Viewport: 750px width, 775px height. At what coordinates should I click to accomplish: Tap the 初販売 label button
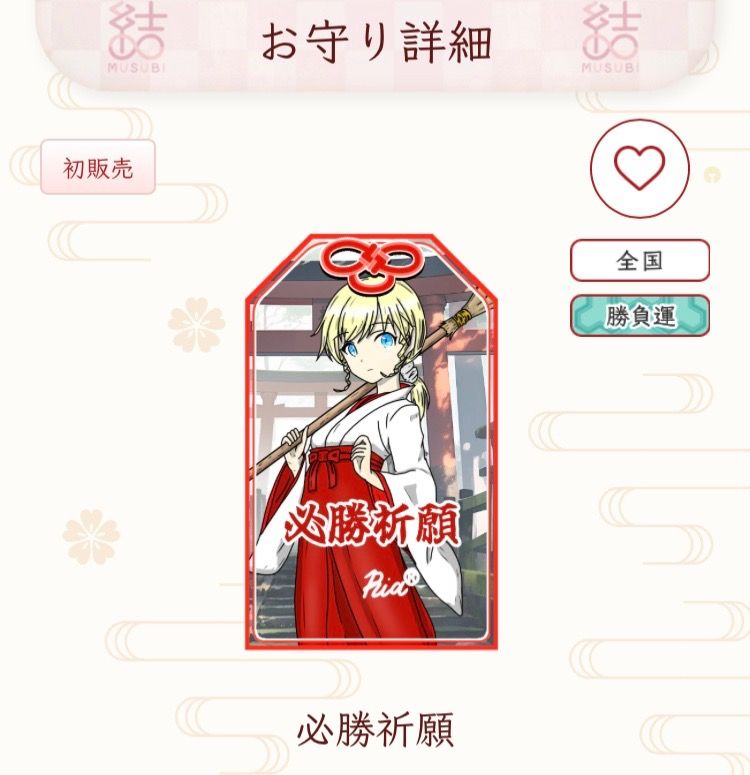coord(98,168)
